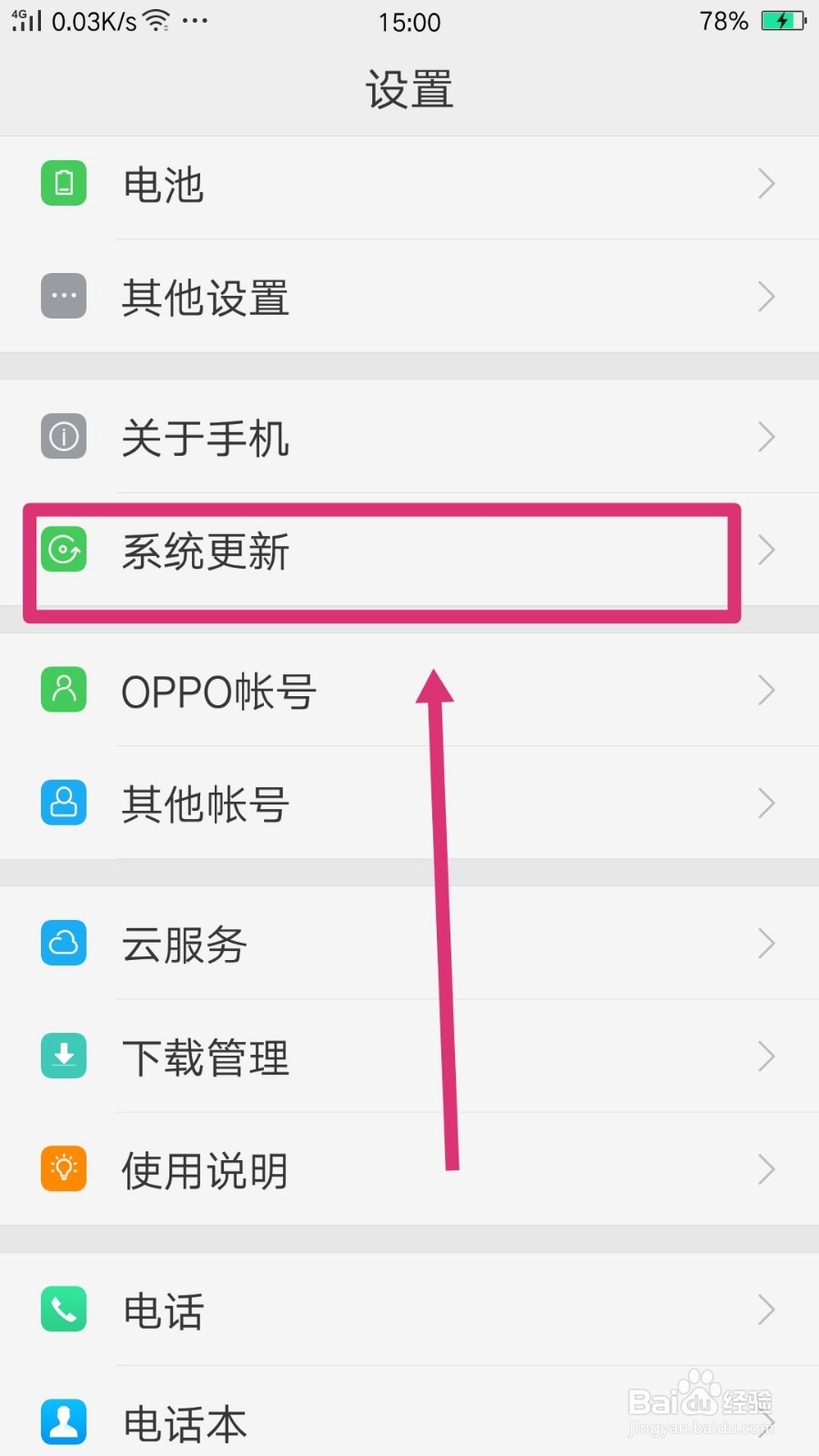
Task: Tap the 云服务 cloud icon
Action: [63, 943]
